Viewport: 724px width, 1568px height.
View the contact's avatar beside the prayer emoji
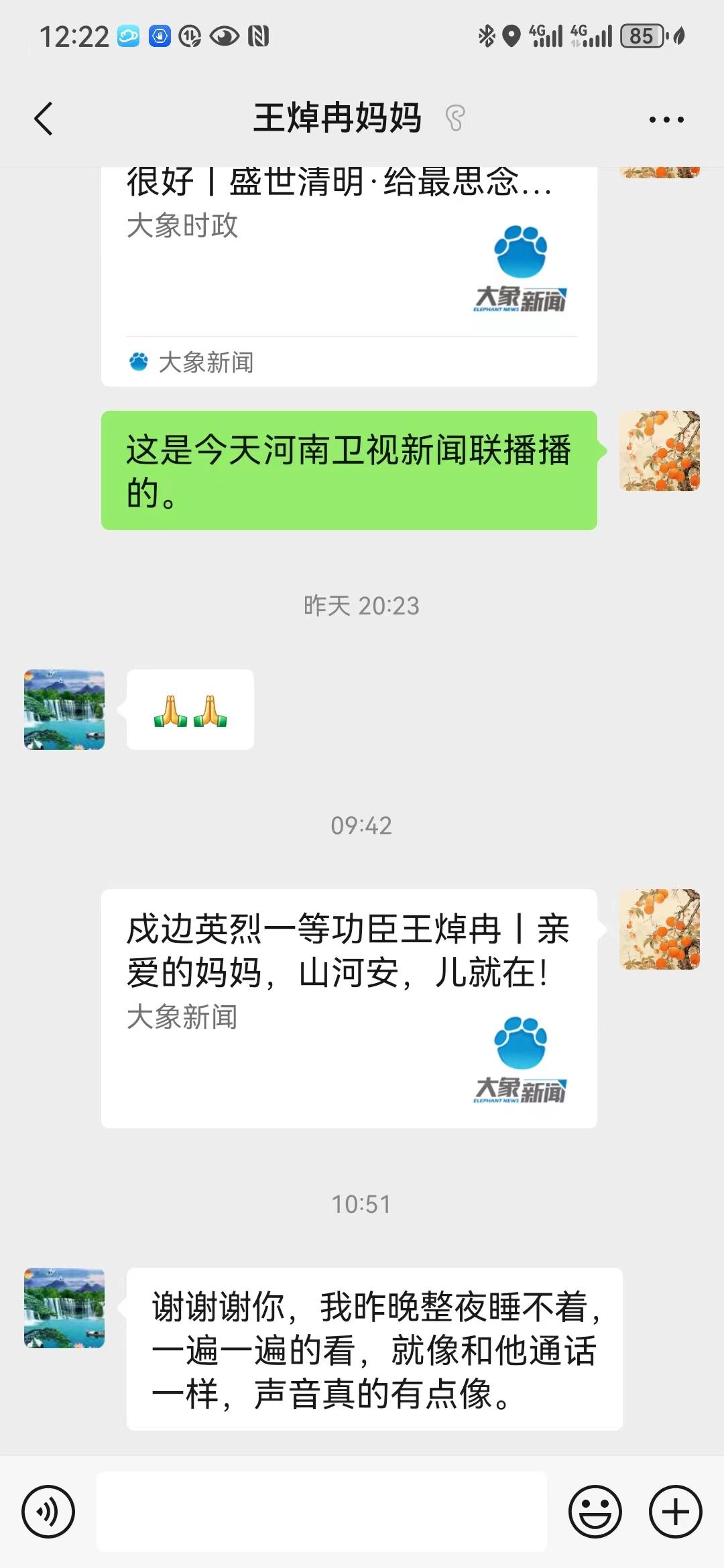tap(64, 709)
